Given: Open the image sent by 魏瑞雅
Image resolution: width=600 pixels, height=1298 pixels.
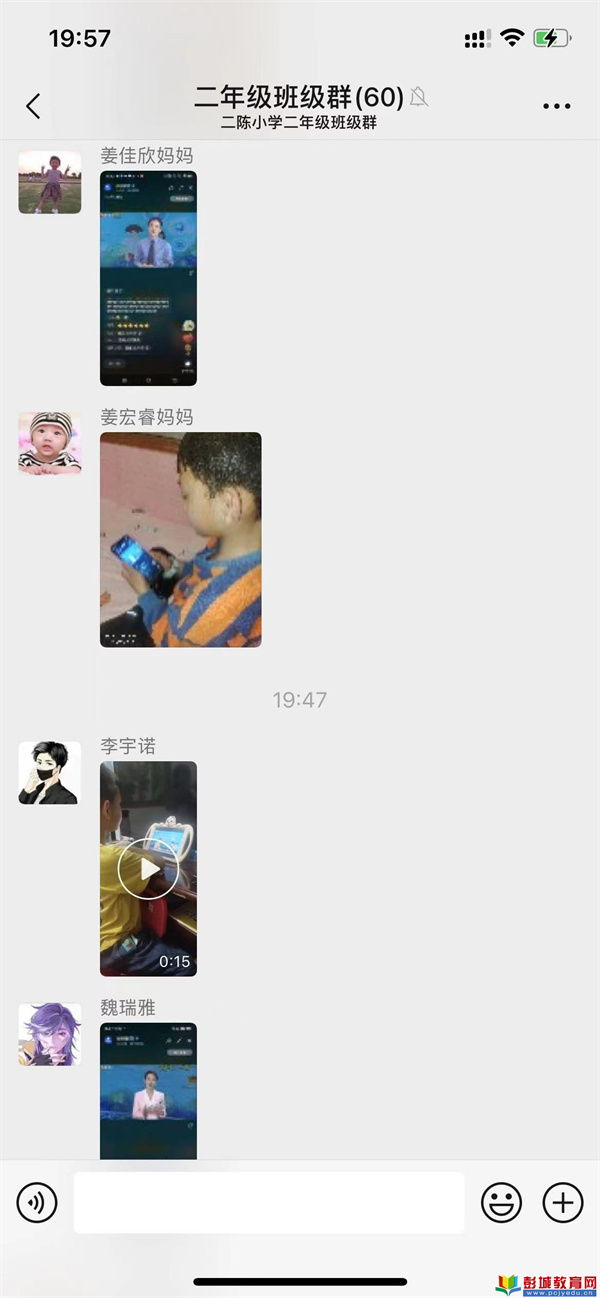Looking at the screenshot, I should (148, 1091).
